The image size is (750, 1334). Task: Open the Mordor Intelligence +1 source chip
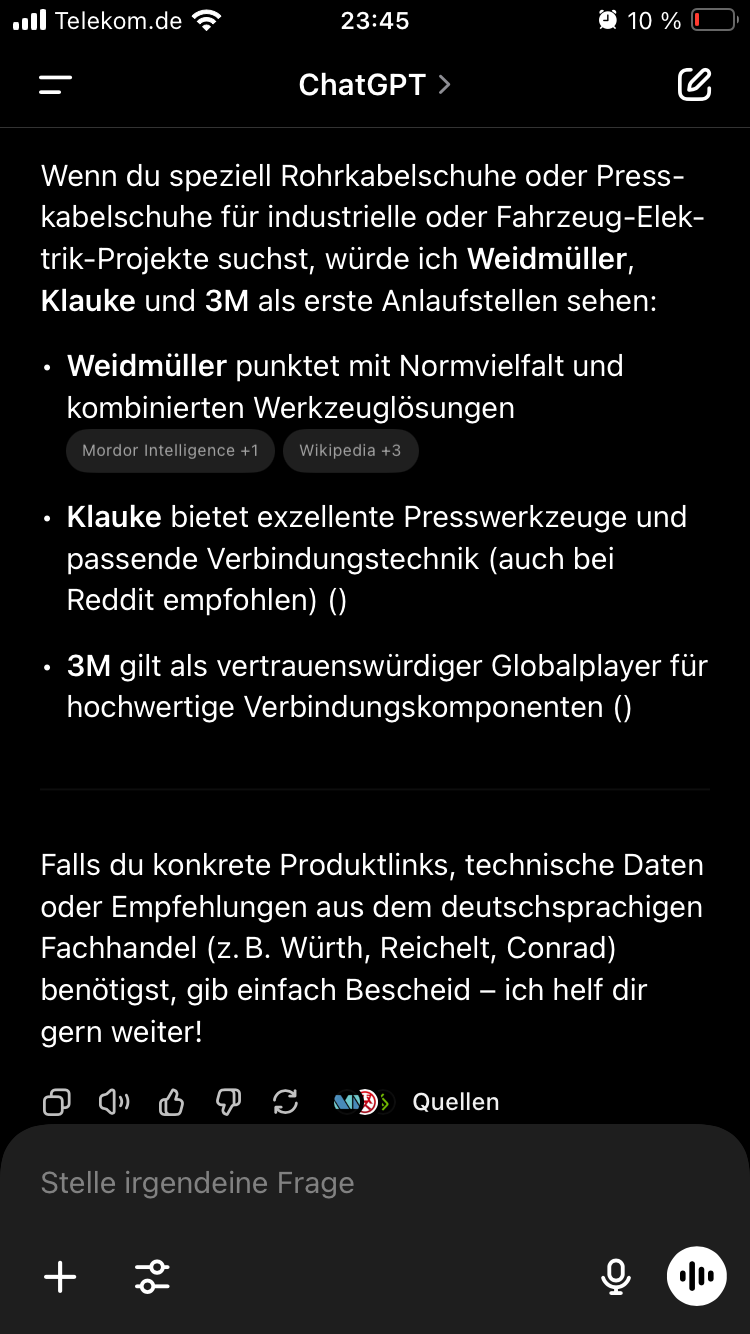point(170,451)
